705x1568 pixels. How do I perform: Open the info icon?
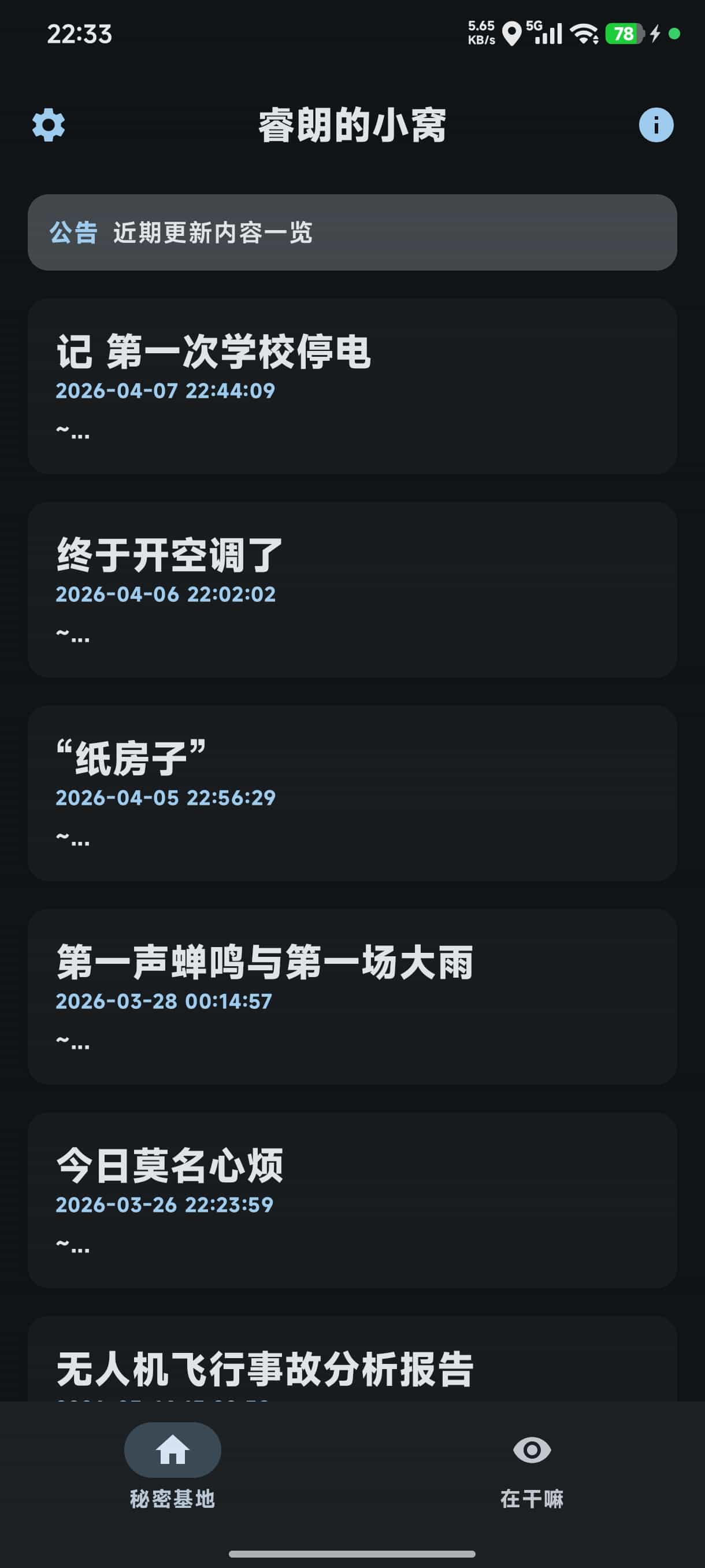coord(656,125)
